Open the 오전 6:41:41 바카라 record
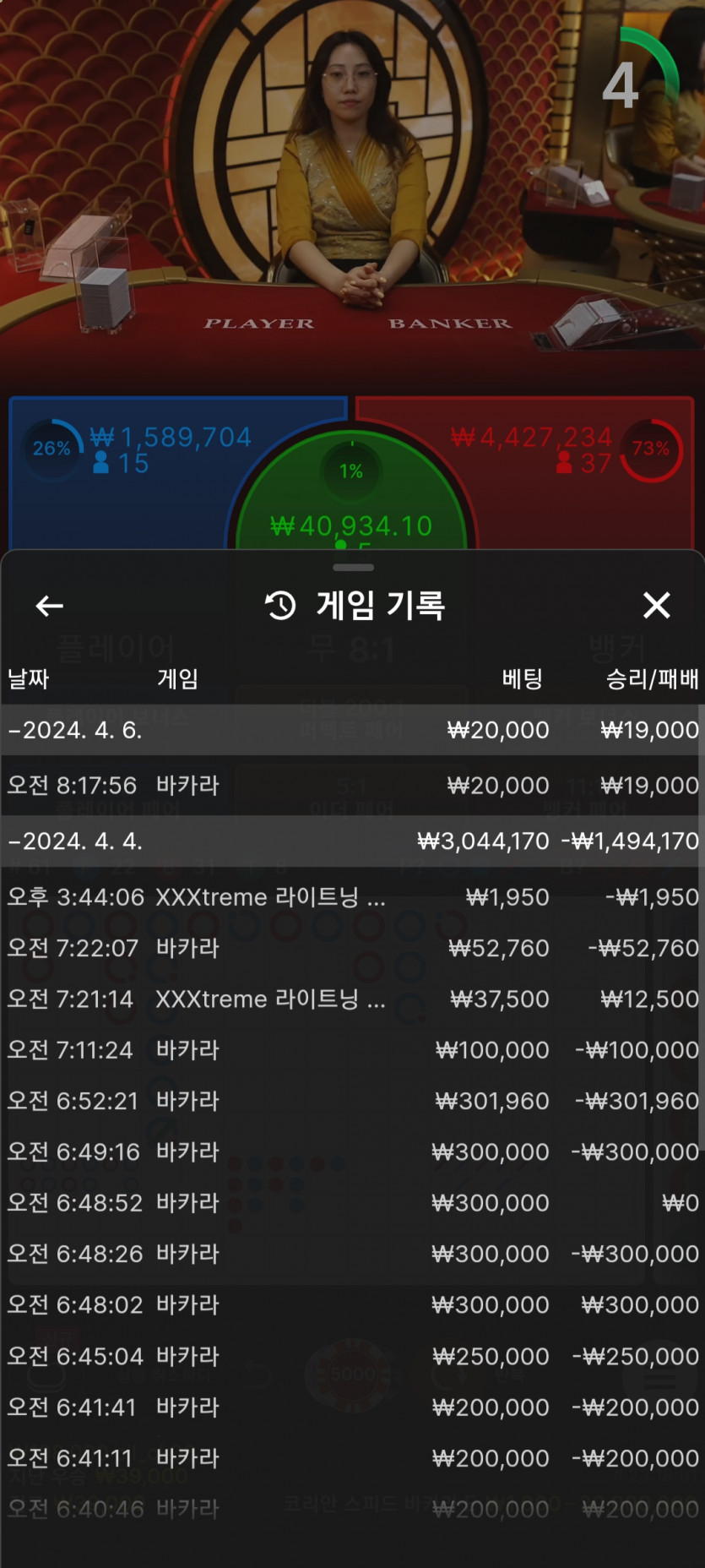705x1568 pixels. pyautogui.click(x=352, y=1407)
